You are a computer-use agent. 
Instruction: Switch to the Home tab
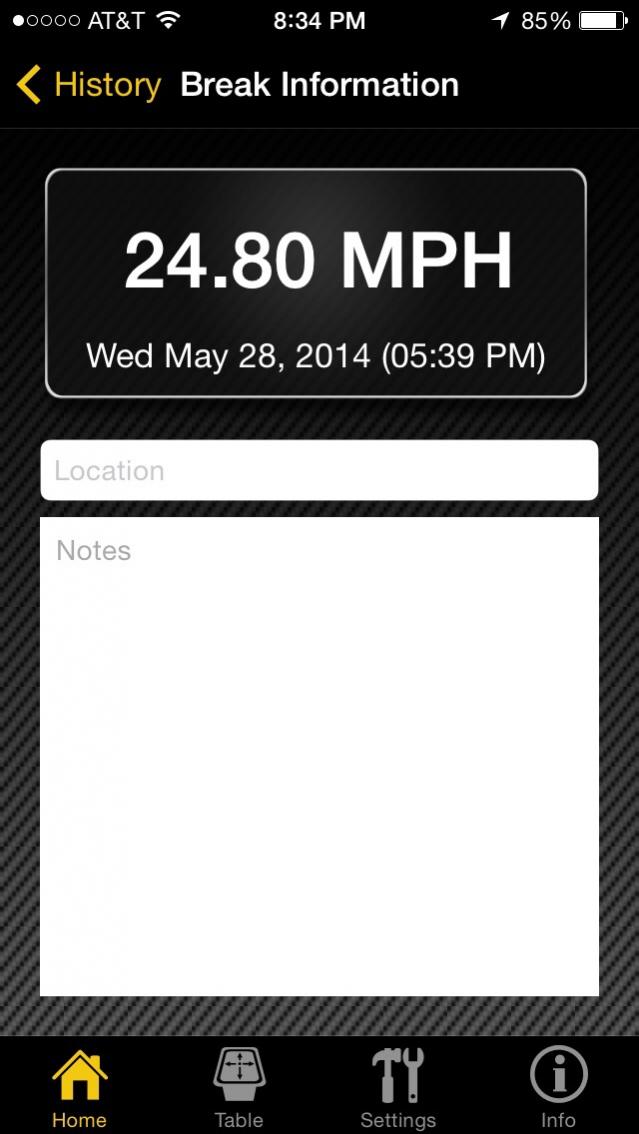click(80, 1087)
